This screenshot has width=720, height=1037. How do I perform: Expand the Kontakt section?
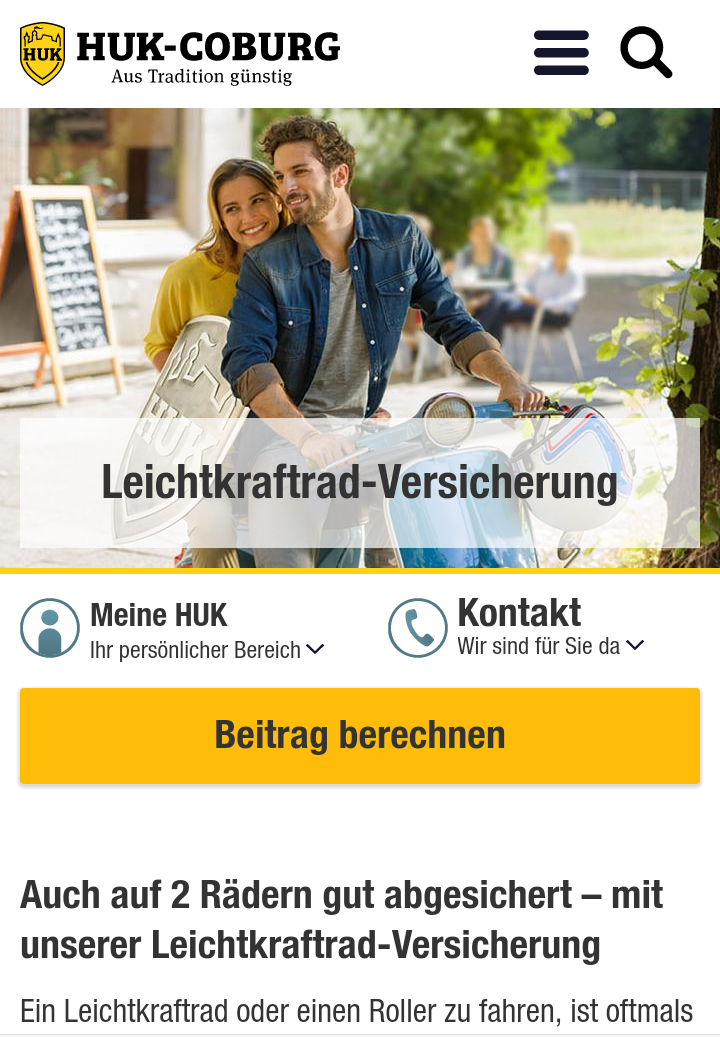[516, 628]
